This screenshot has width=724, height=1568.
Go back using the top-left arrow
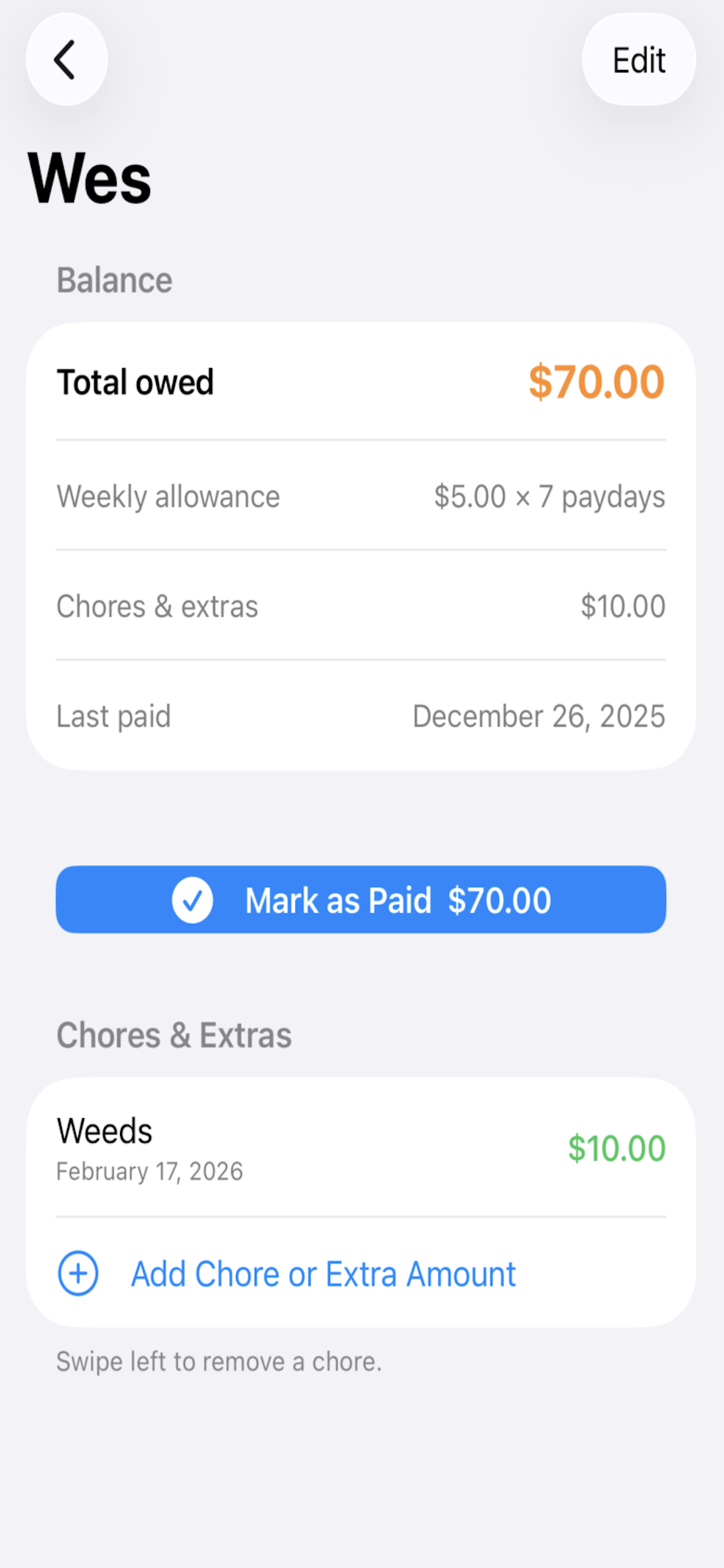click(x=66, y=60)
